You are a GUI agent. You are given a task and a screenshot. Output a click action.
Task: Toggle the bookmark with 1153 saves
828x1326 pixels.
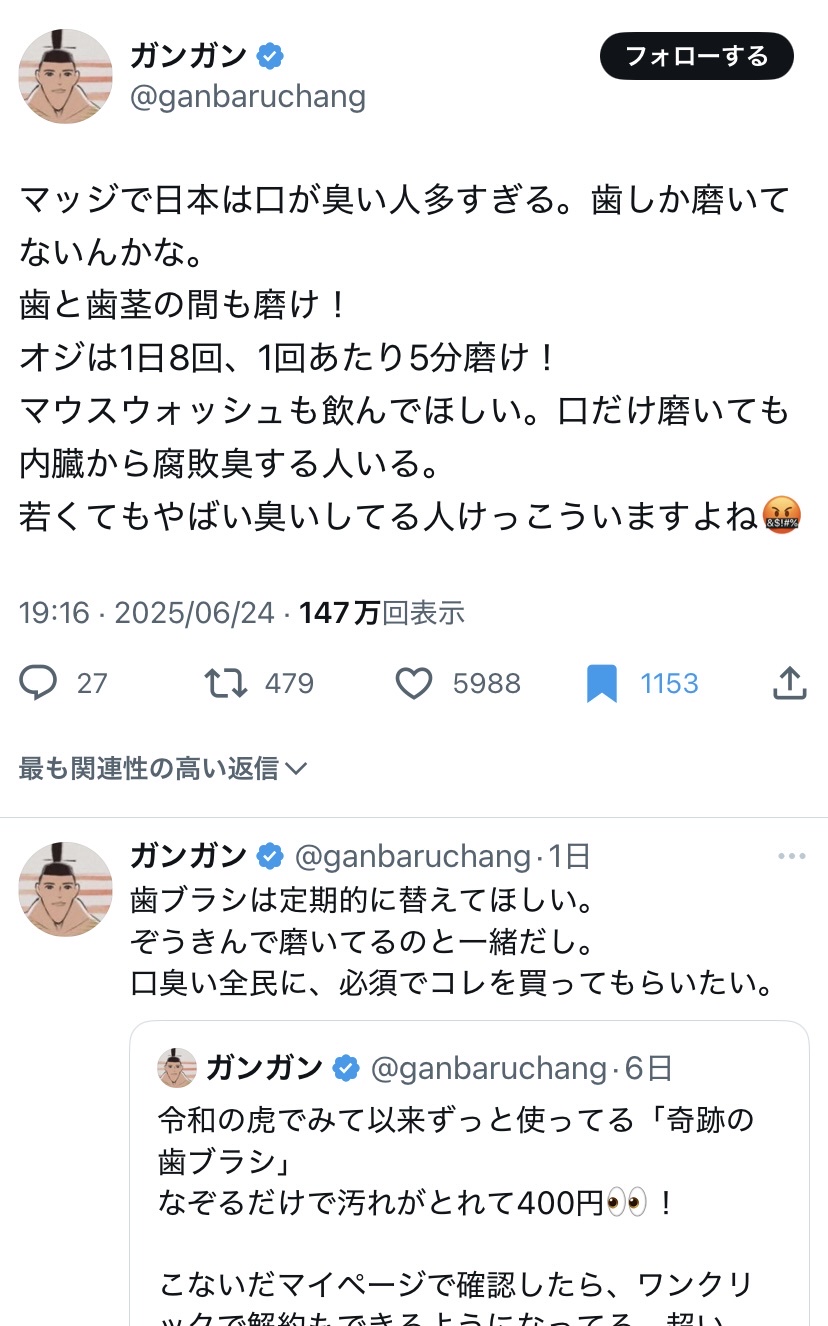[601, 683]
